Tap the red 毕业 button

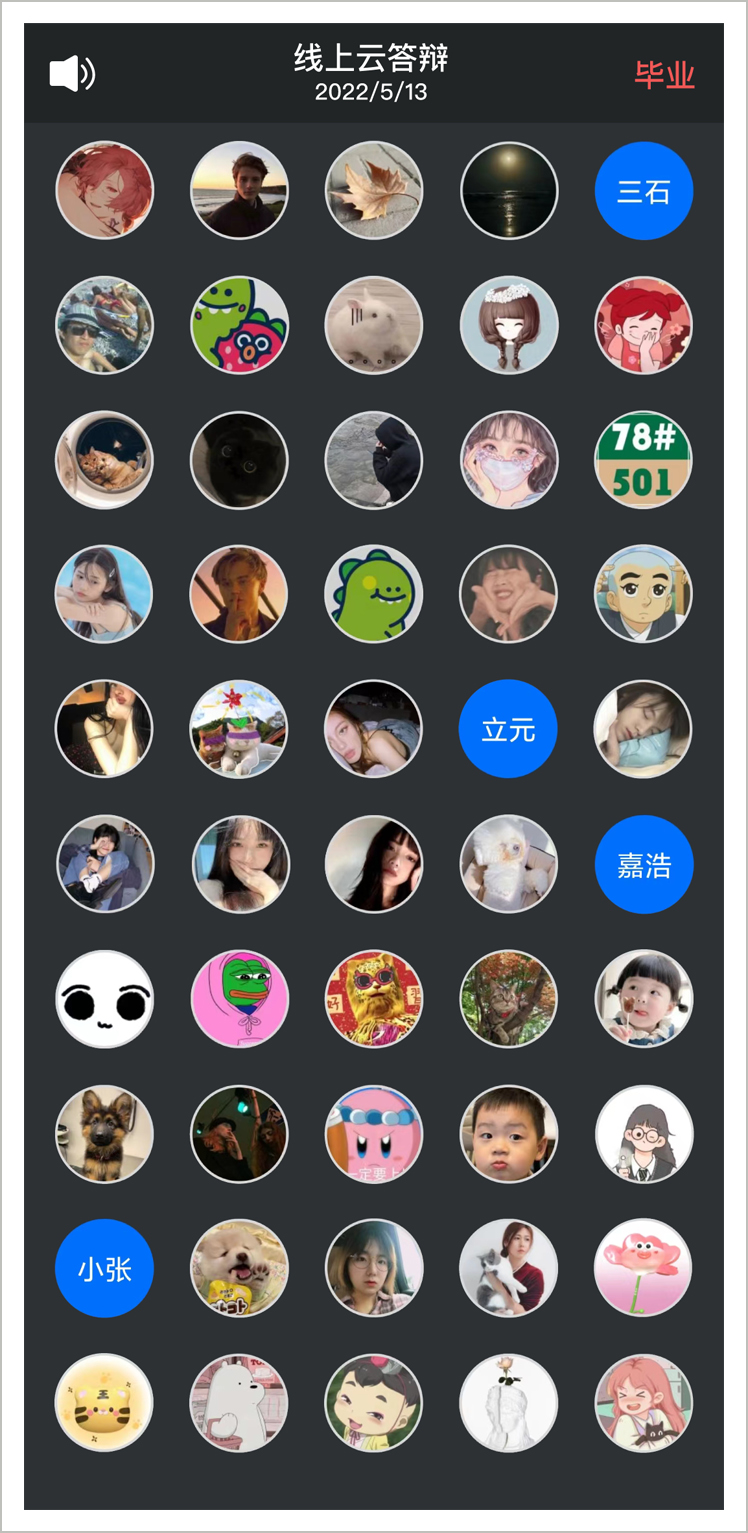pyautogui.click(x=664, y=75)
